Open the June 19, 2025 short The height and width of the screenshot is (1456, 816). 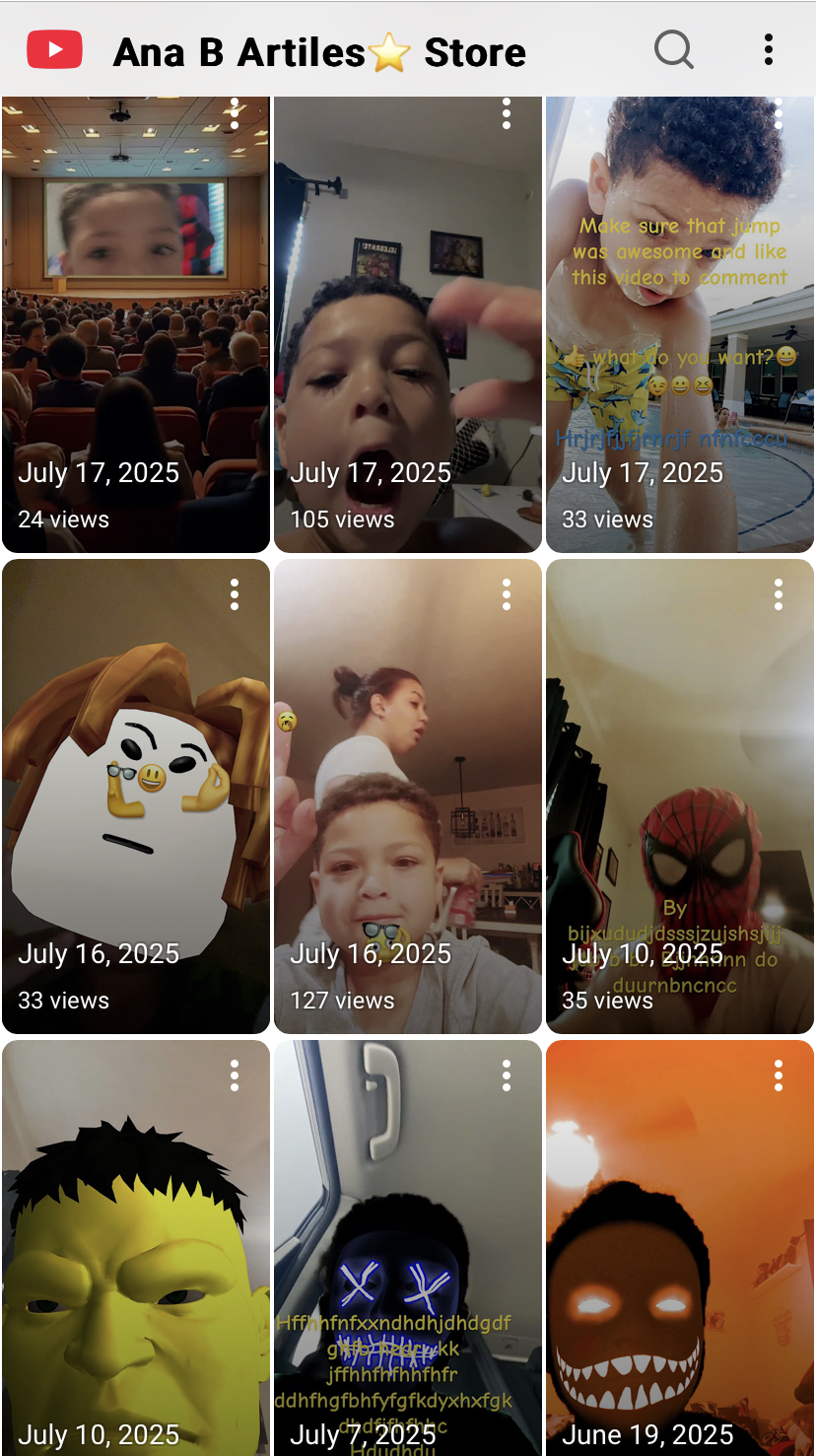[680, 1248]
